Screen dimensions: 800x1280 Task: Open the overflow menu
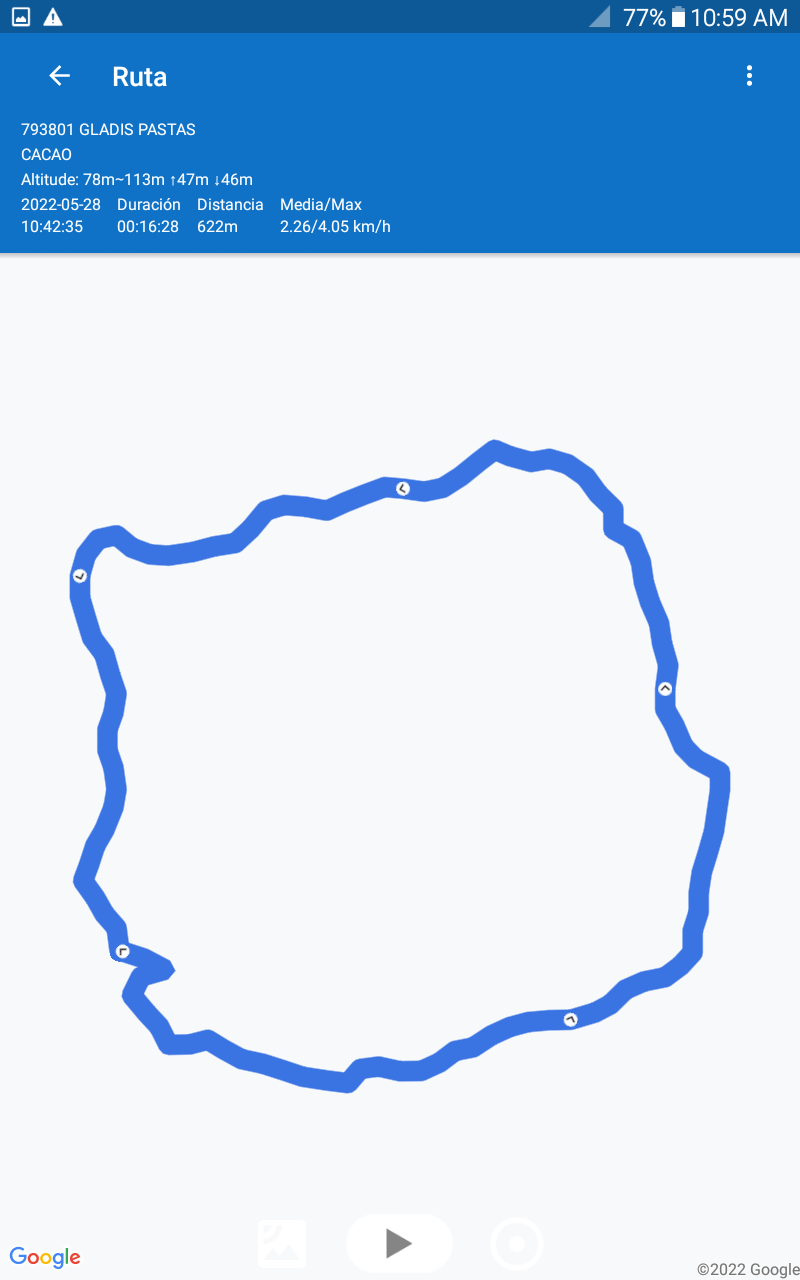[x=749, y=76]
